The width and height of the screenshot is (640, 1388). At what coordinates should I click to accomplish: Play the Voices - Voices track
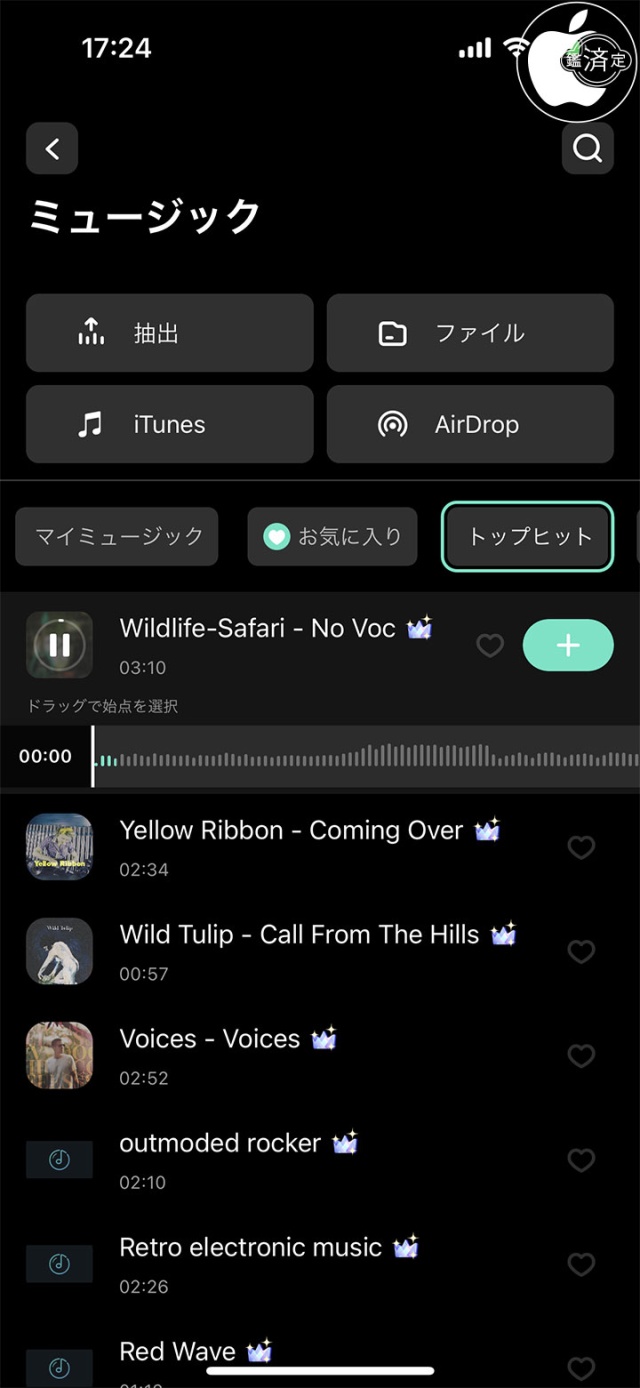point(59,1055)
